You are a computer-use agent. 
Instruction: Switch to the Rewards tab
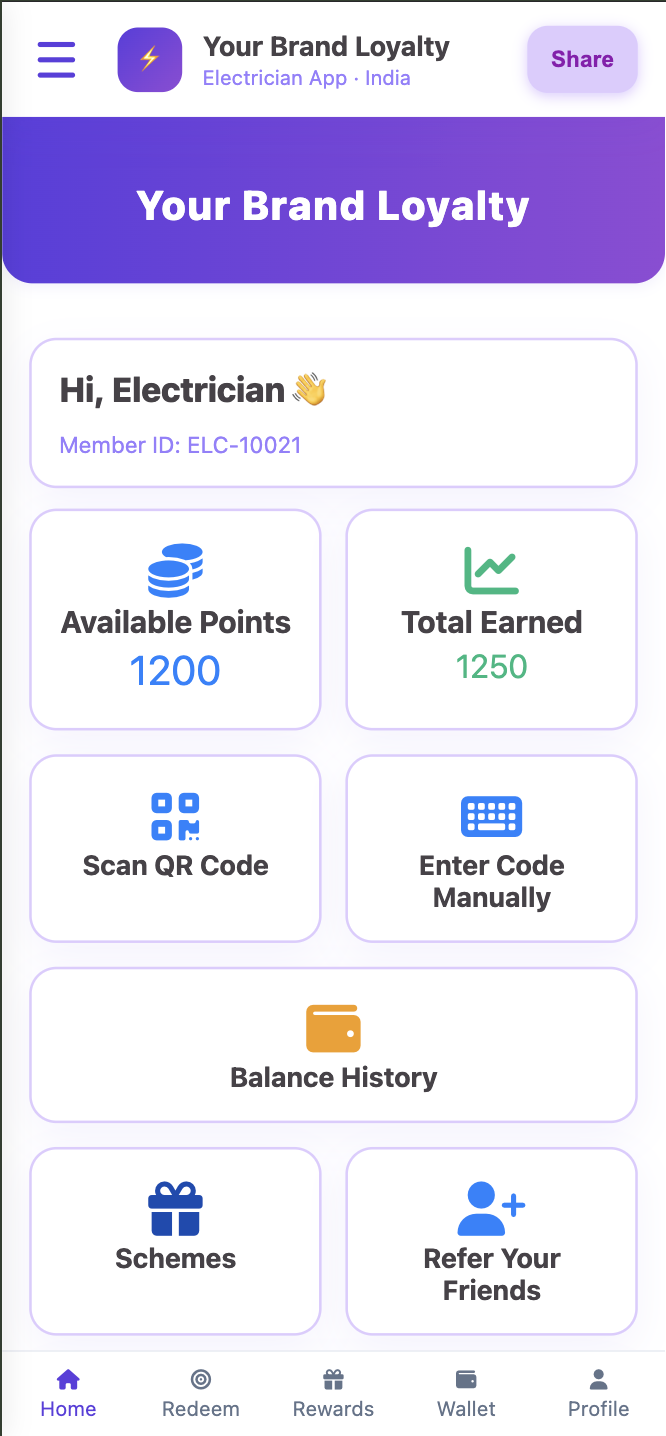tap(333, 1394)
